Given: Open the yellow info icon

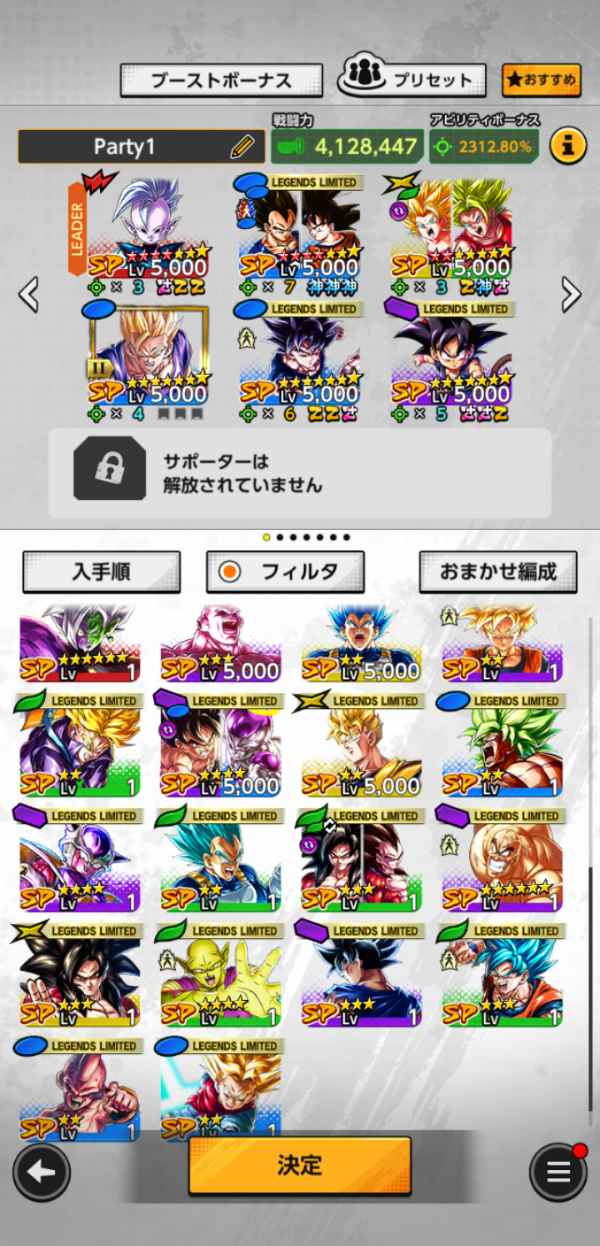Looking at the screenshot, I should [568, 146].
